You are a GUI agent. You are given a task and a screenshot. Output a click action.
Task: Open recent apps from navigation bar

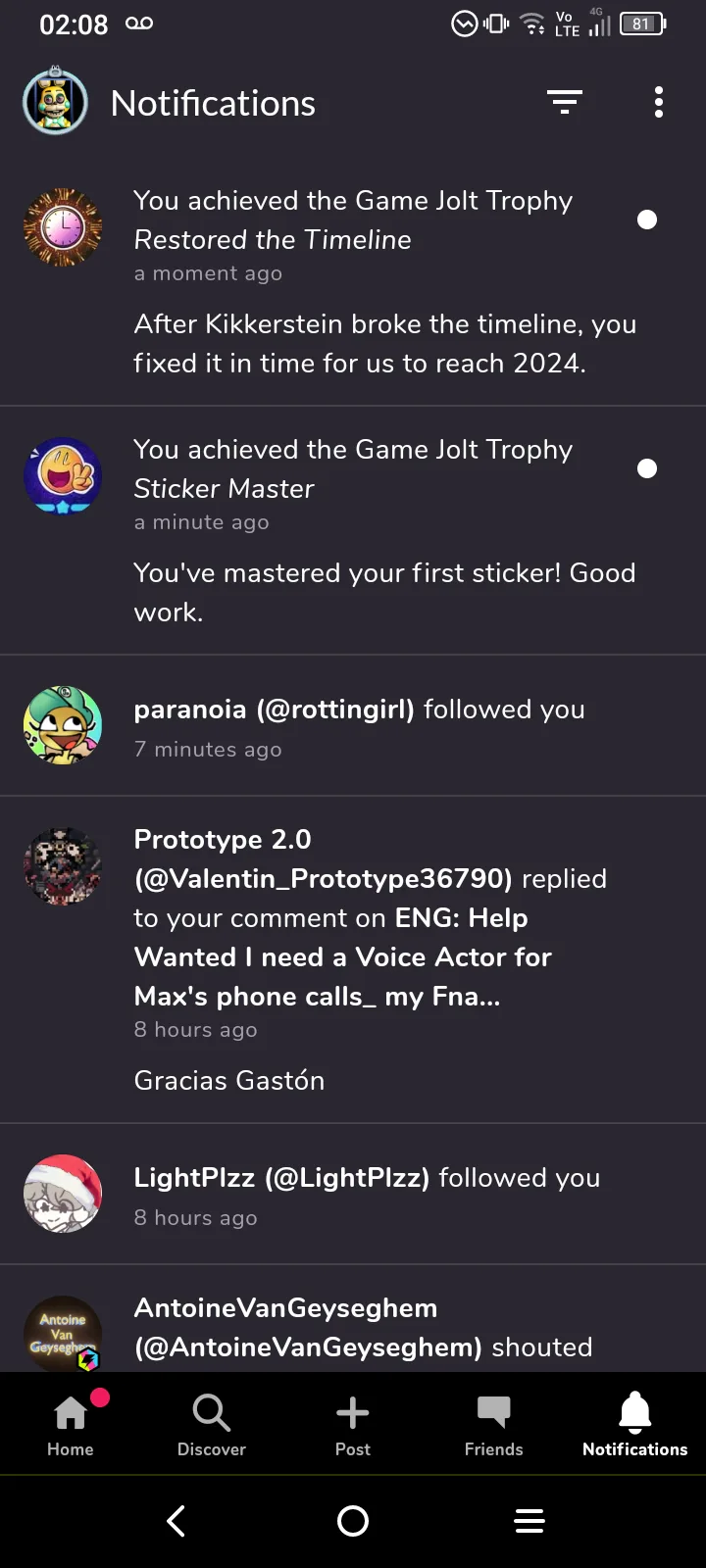529,1521
